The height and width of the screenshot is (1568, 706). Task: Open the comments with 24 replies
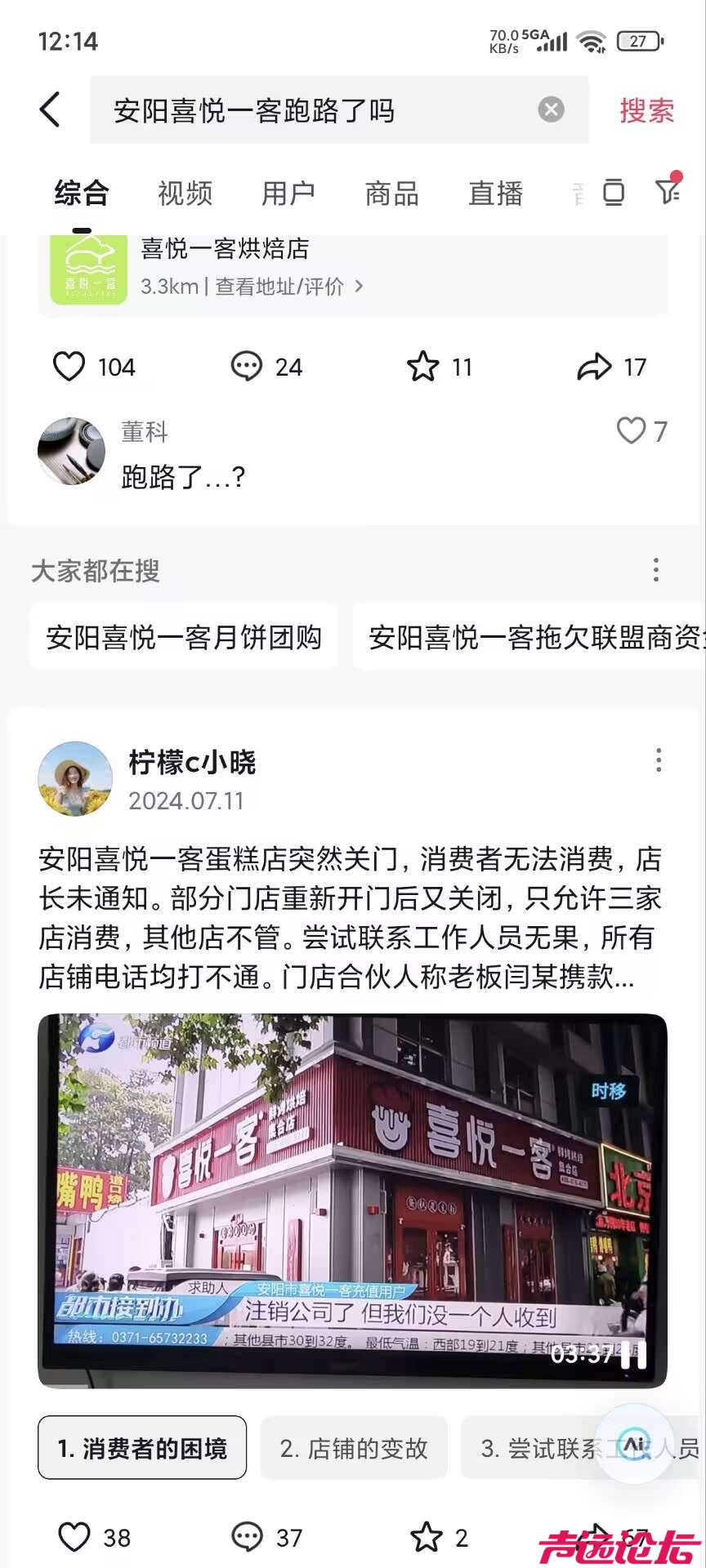click(247, 367)
